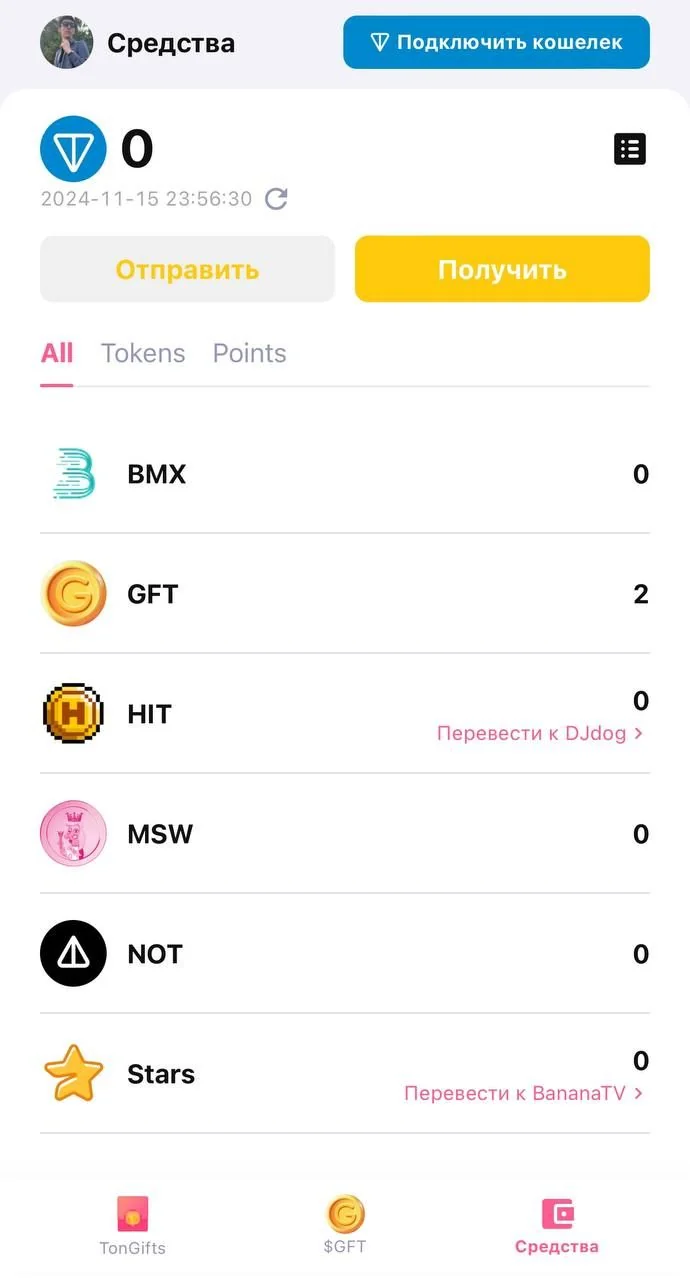Go to the $GFT tab
Screen dimensions: 690x1280
345,1226
